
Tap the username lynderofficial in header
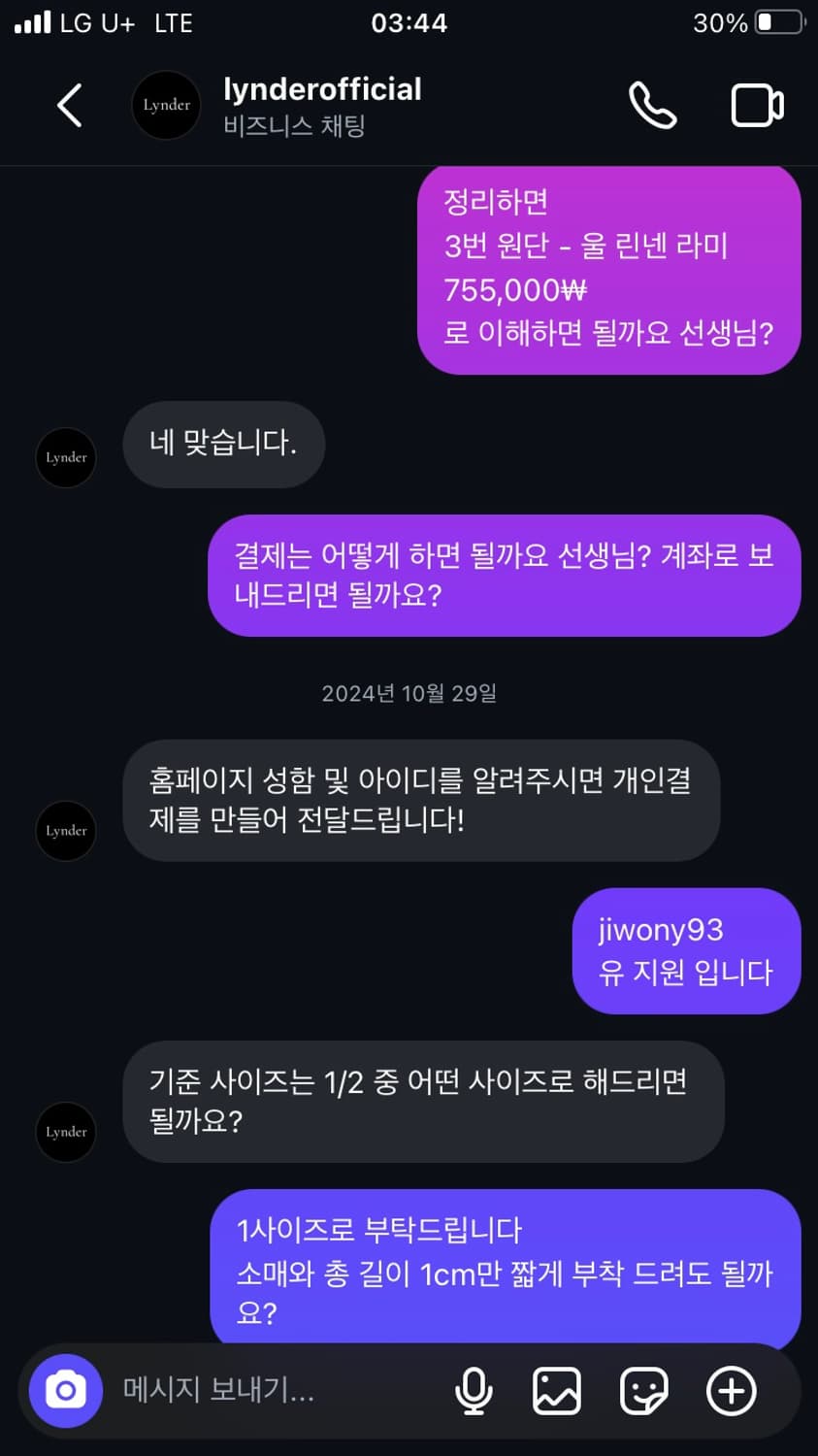click(322, 89)
